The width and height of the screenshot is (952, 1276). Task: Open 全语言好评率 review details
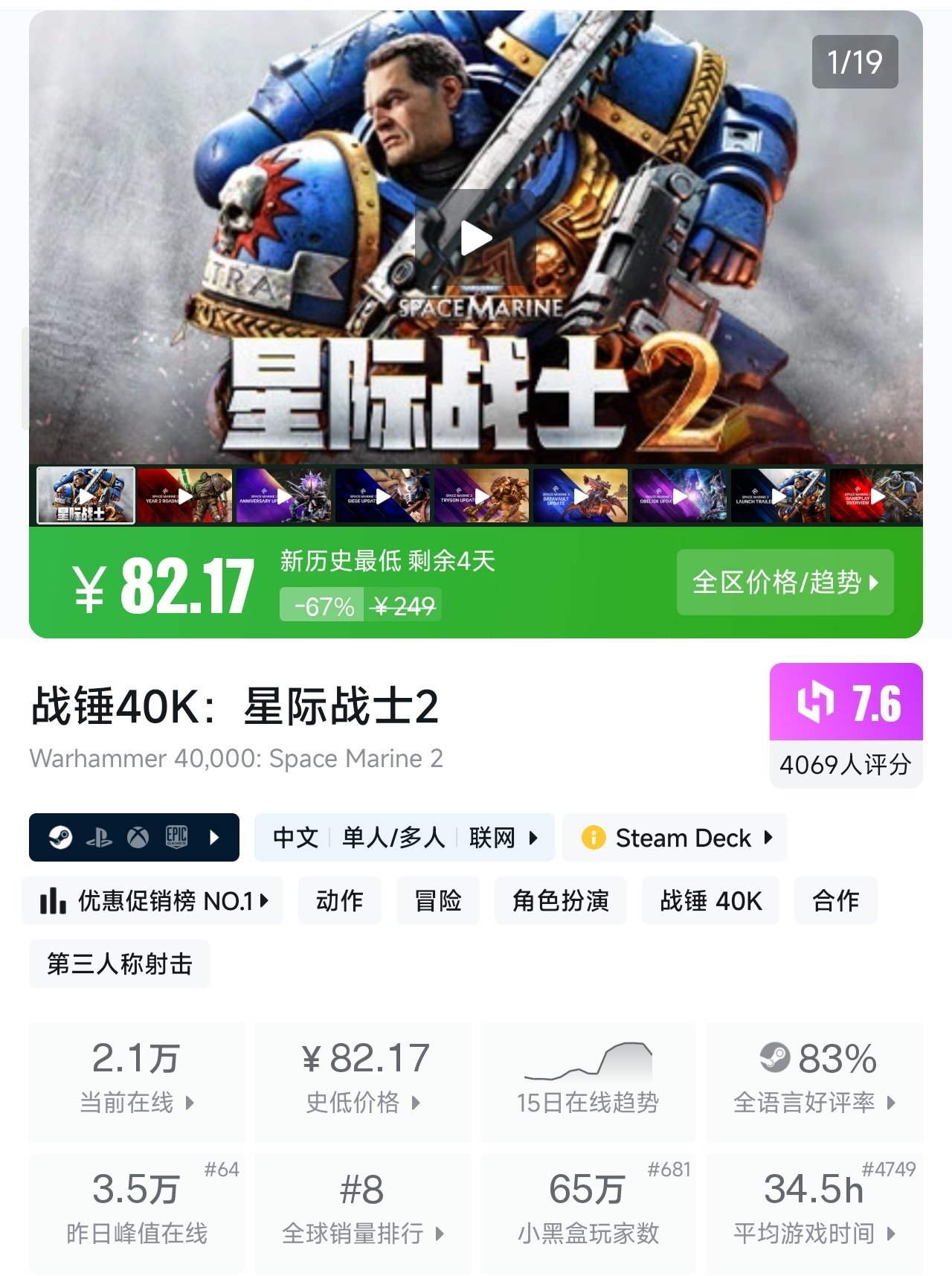click(x=814, y=1083)
